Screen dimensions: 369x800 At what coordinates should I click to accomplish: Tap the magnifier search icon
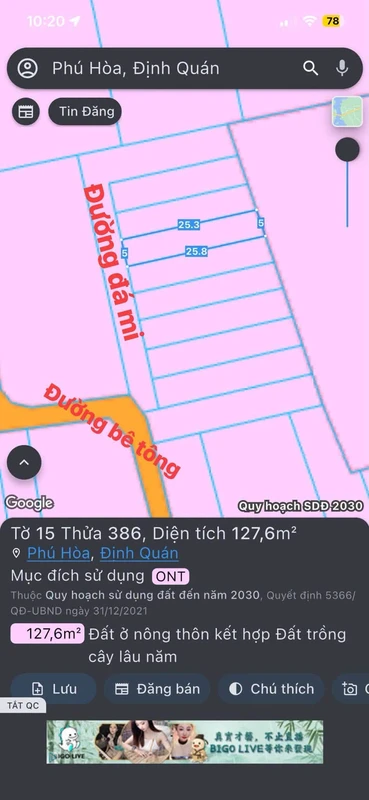point(310,68)
